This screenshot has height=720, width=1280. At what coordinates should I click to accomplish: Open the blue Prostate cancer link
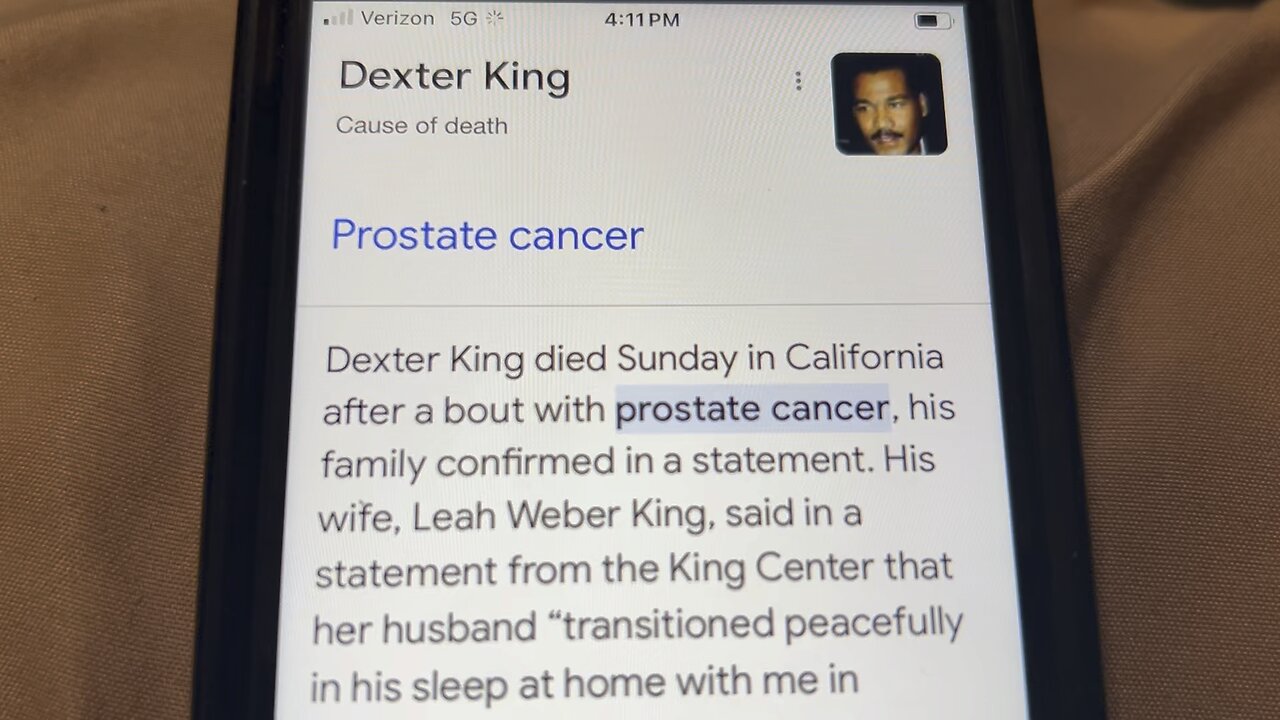coord(487,235)
